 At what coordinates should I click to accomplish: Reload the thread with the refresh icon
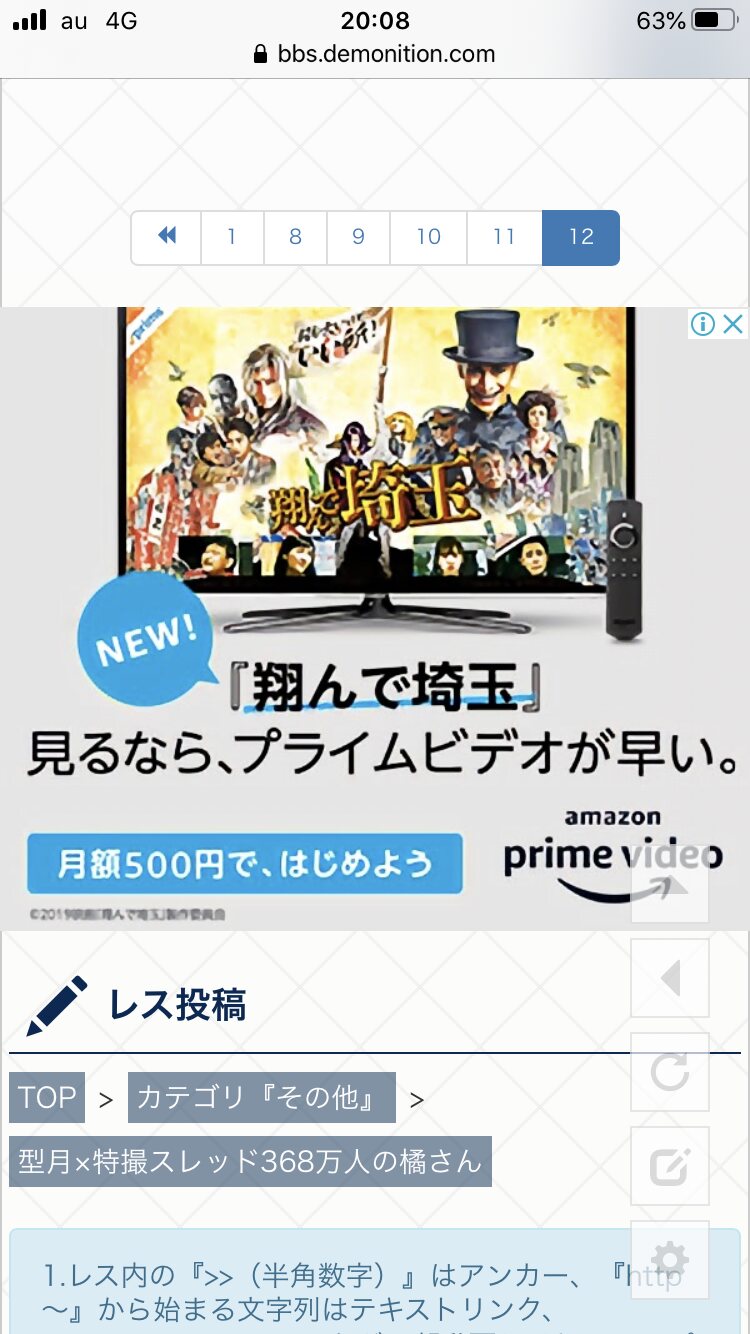tap(669, 1072)
